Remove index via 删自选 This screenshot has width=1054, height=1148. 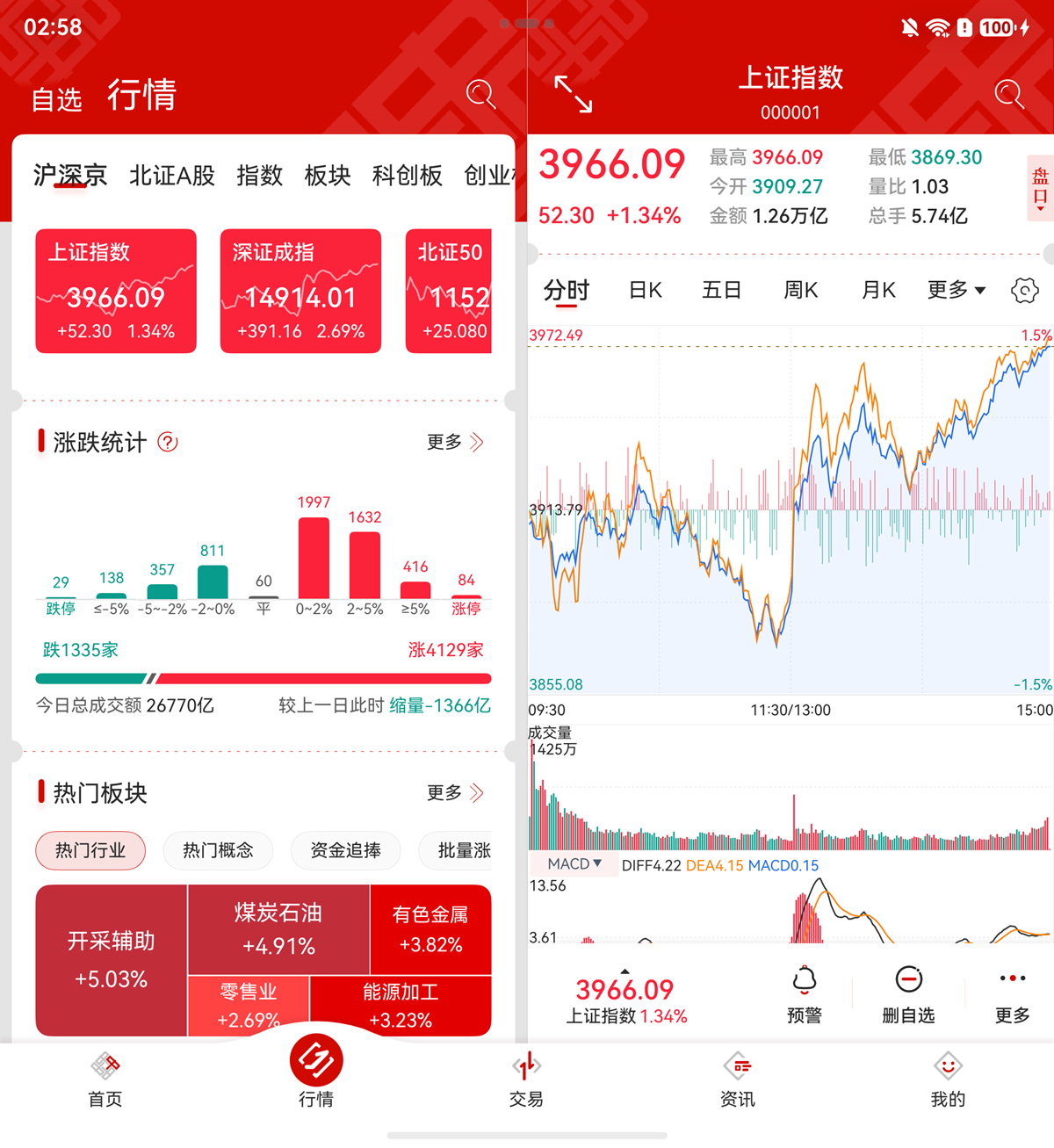coord(908,995)
